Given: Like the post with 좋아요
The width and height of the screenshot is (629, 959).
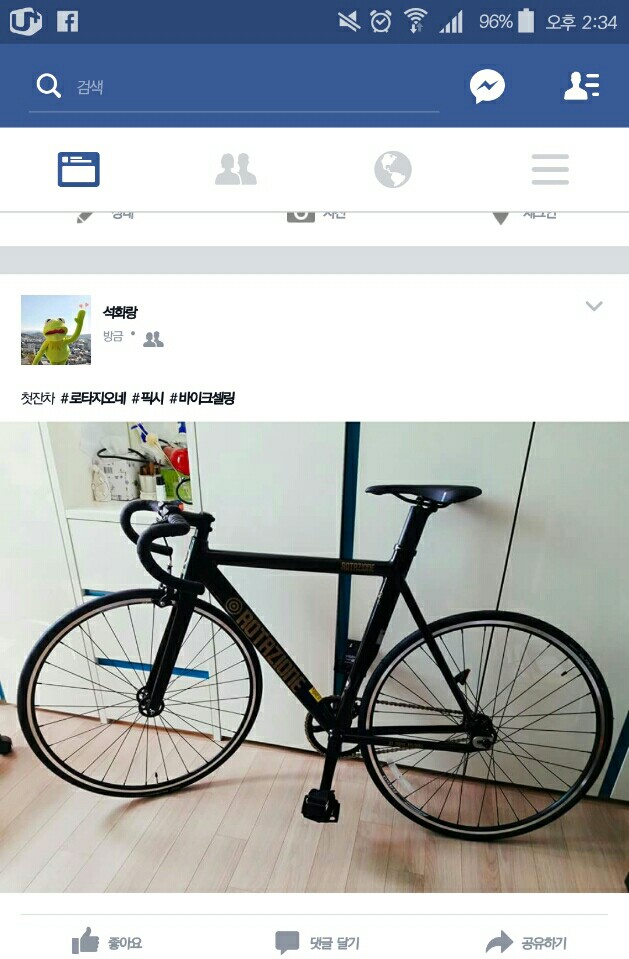Looking at the screenshot, I should [107, 942].
